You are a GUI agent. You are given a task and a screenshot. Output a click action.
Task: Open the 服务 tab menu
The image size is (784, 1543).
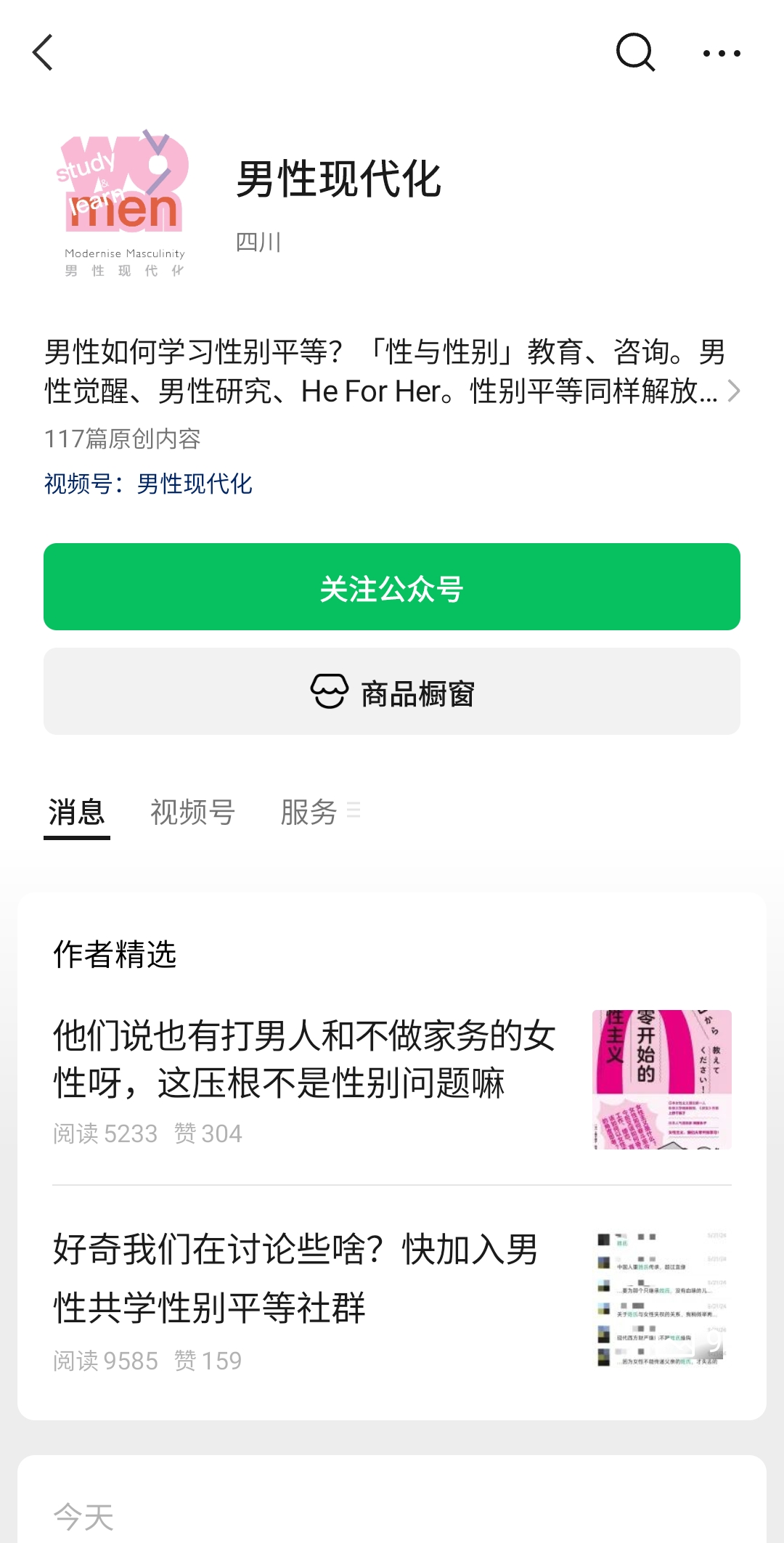pos(320,813)
